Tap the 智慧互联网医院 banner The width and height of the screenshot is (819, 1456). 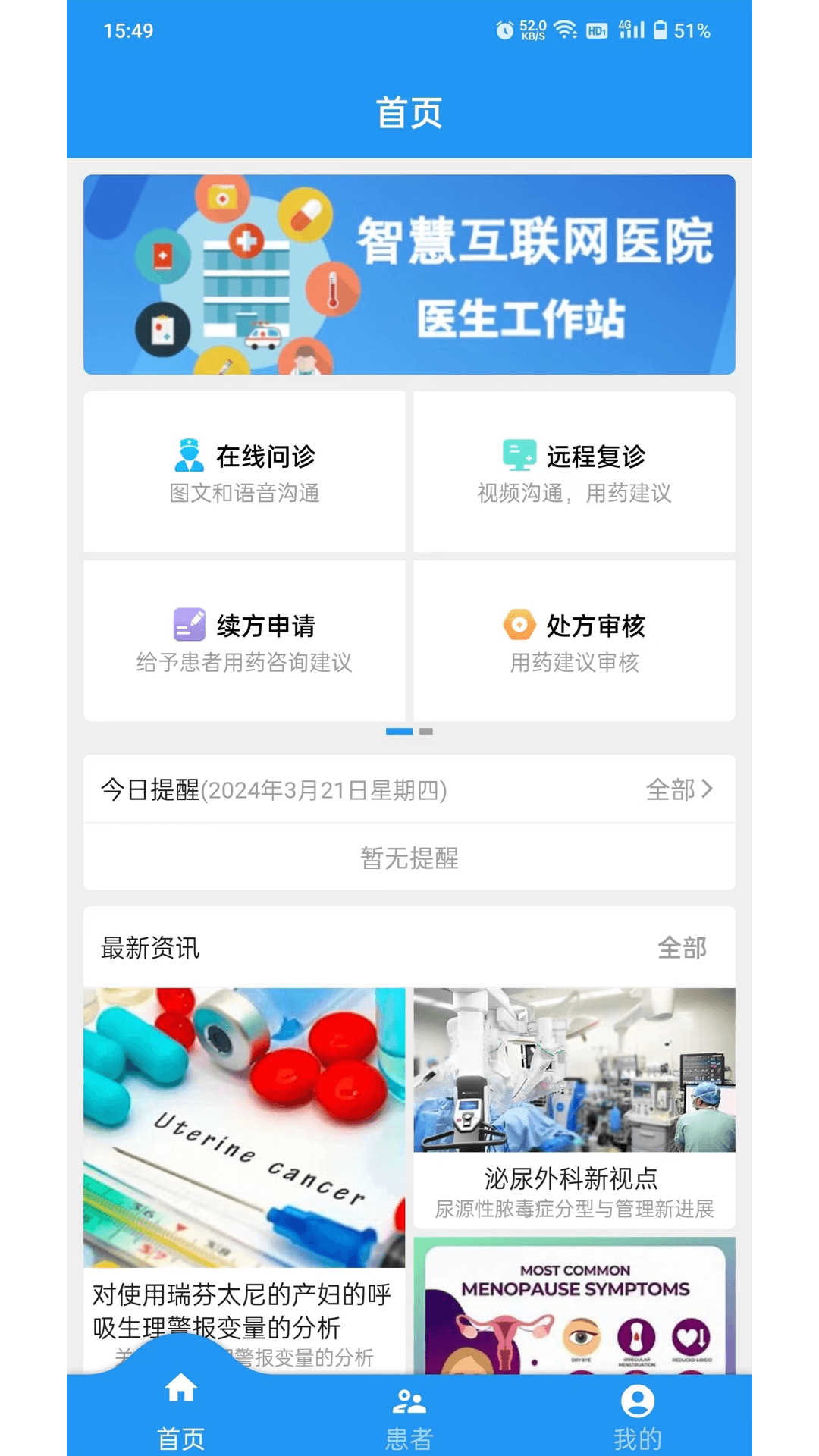click(409, 275)
